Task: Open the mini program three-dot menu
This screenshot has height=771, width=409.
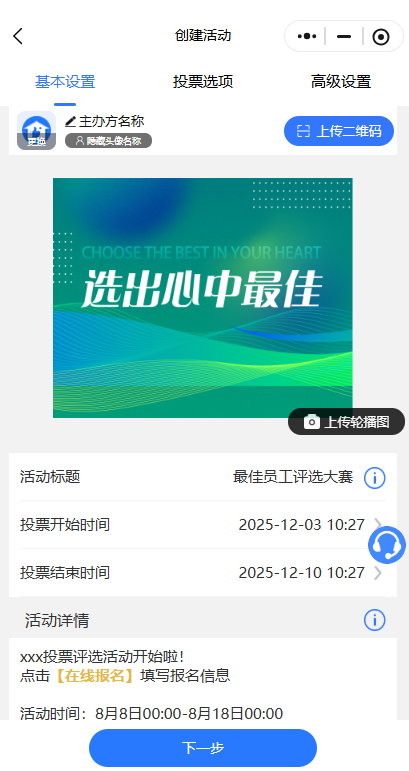Action: point(307,36)
